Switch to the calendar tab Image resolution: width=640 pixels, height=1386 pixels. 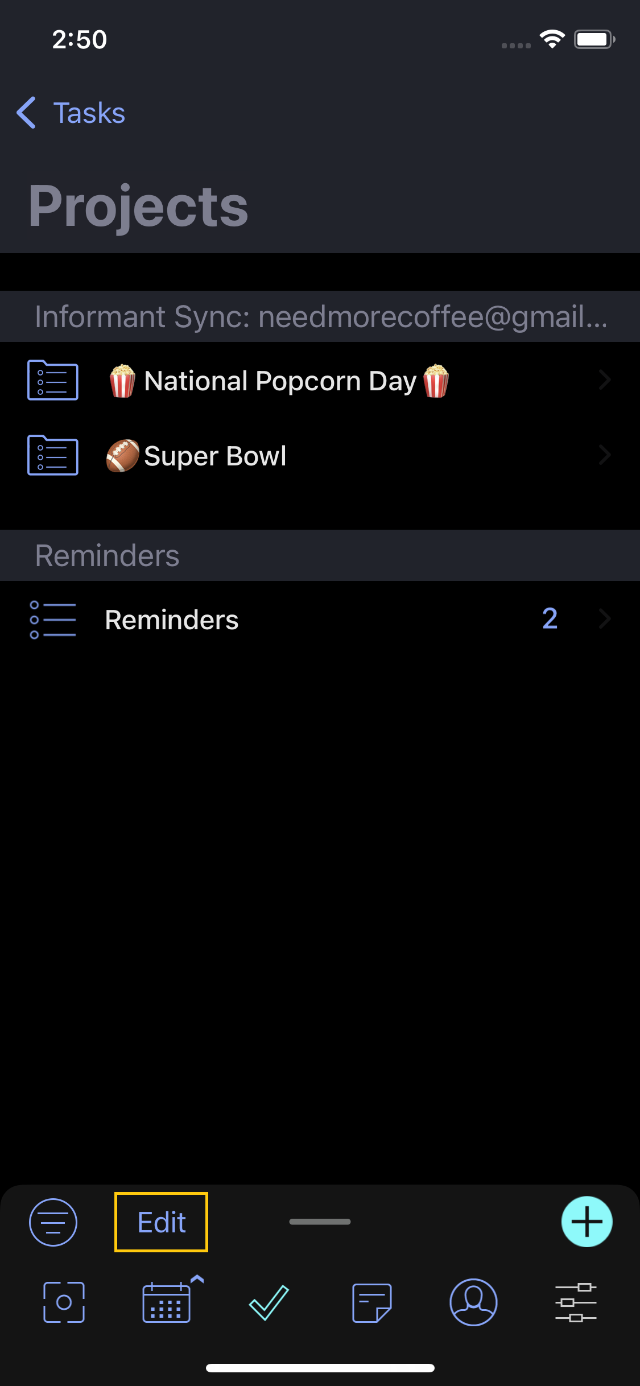click(x=168, y=1302)
